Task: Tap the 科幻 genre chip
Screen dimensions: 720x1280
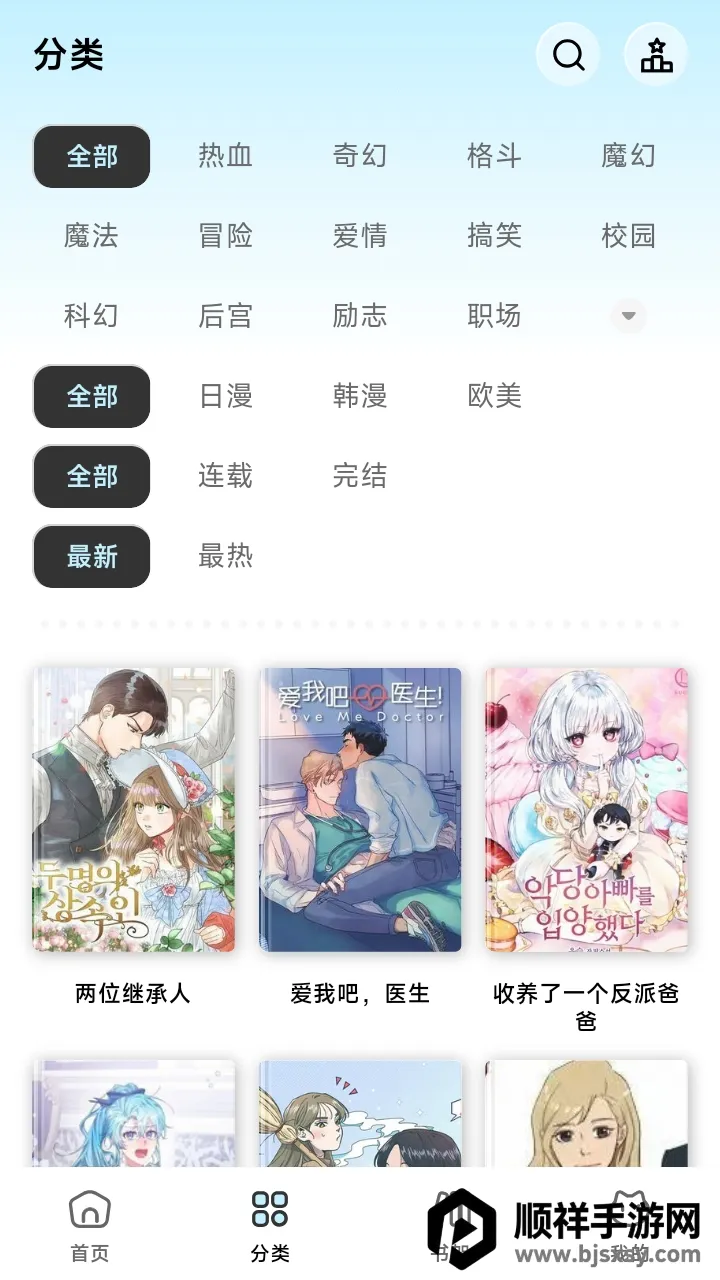Action: [92, 316]
